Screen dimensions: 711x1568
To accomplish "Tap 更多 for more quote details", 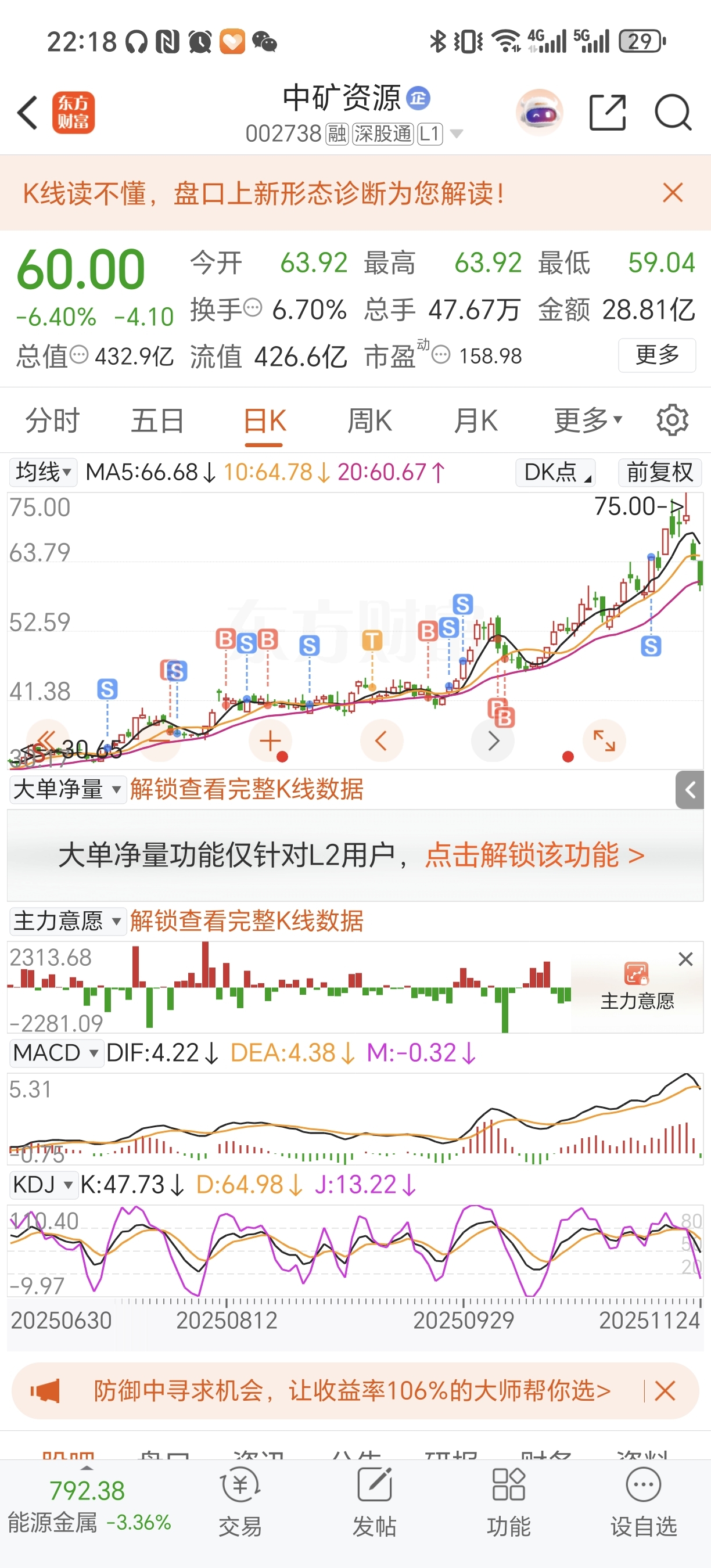I will pos(656,355).
